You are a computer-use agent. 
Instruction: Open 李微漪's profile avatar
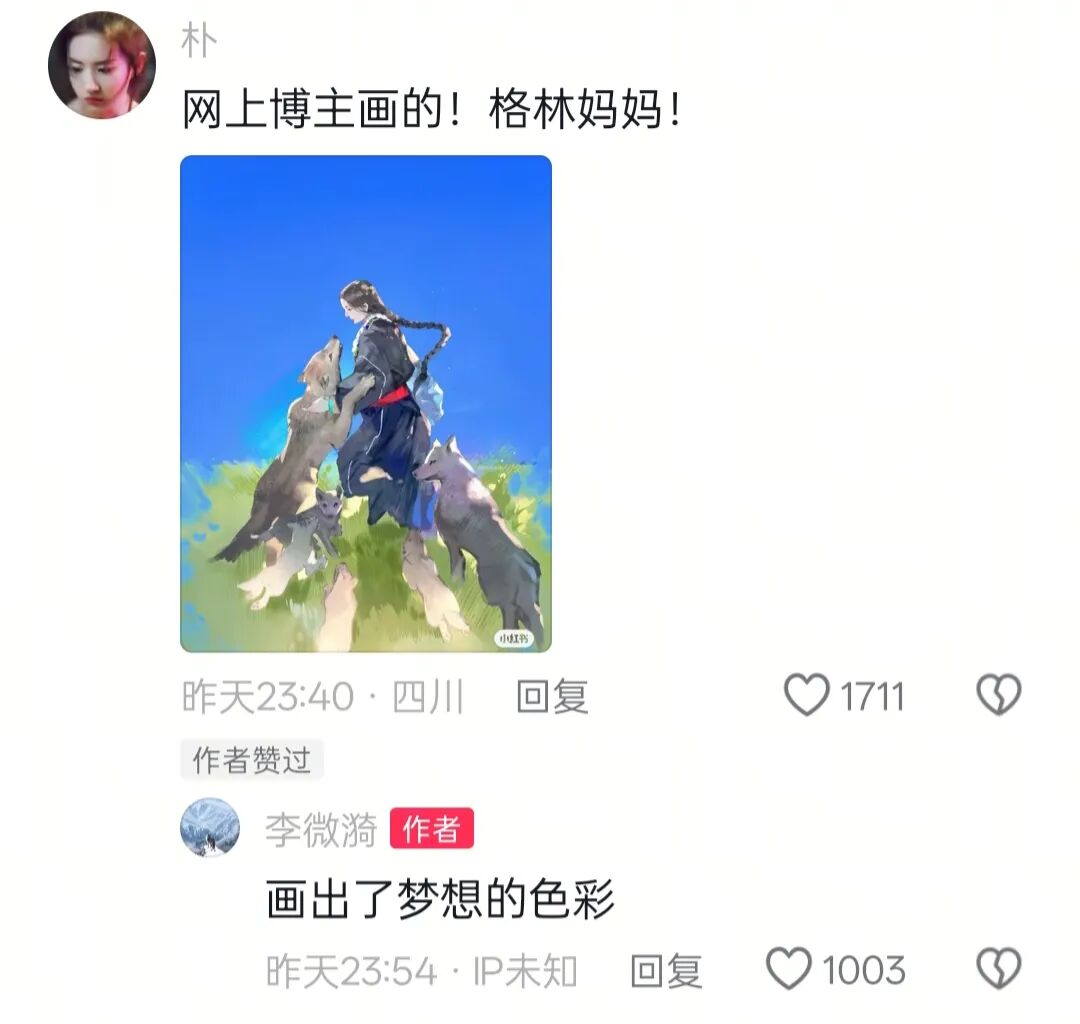(x=210, y=827)
